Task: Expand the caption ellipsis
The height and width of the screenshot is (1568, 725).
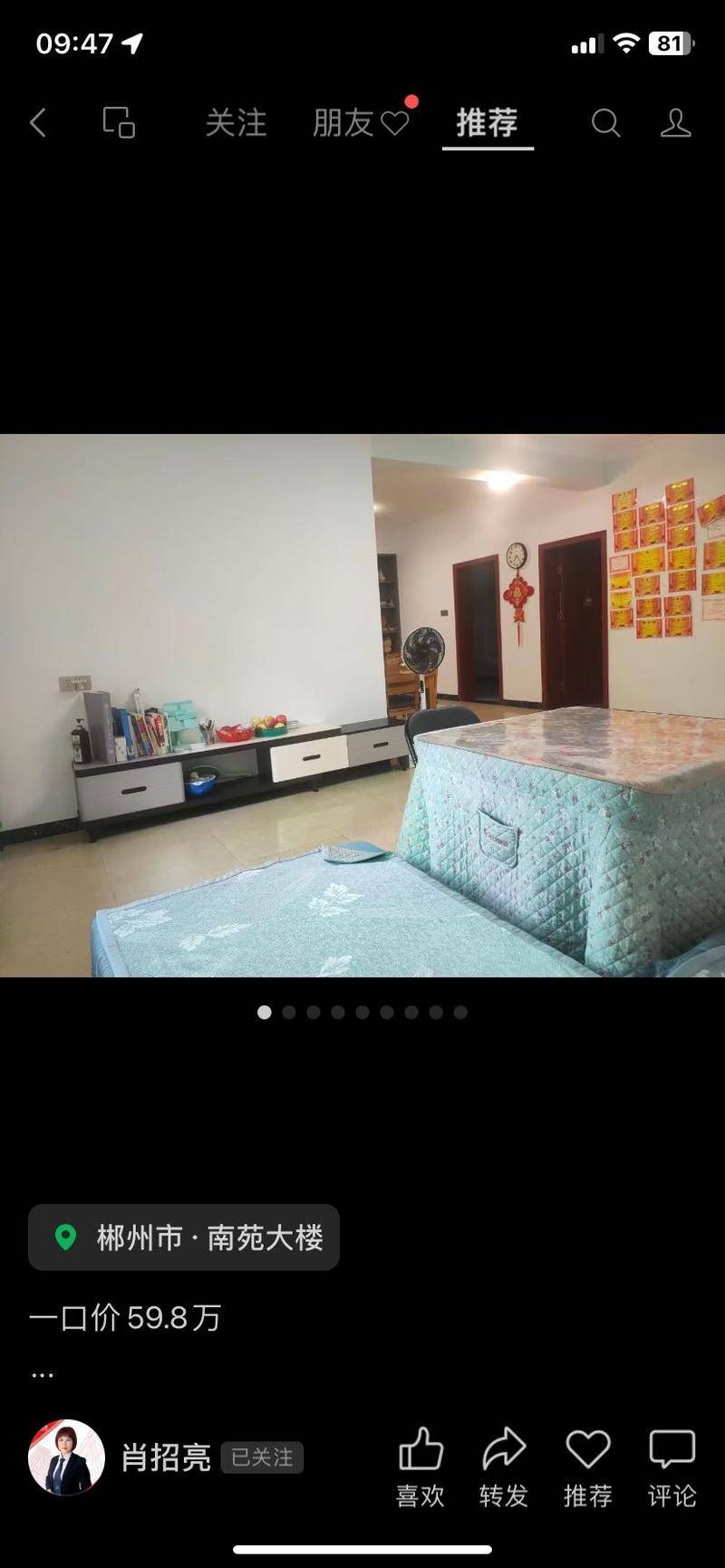Action: 42,1375
